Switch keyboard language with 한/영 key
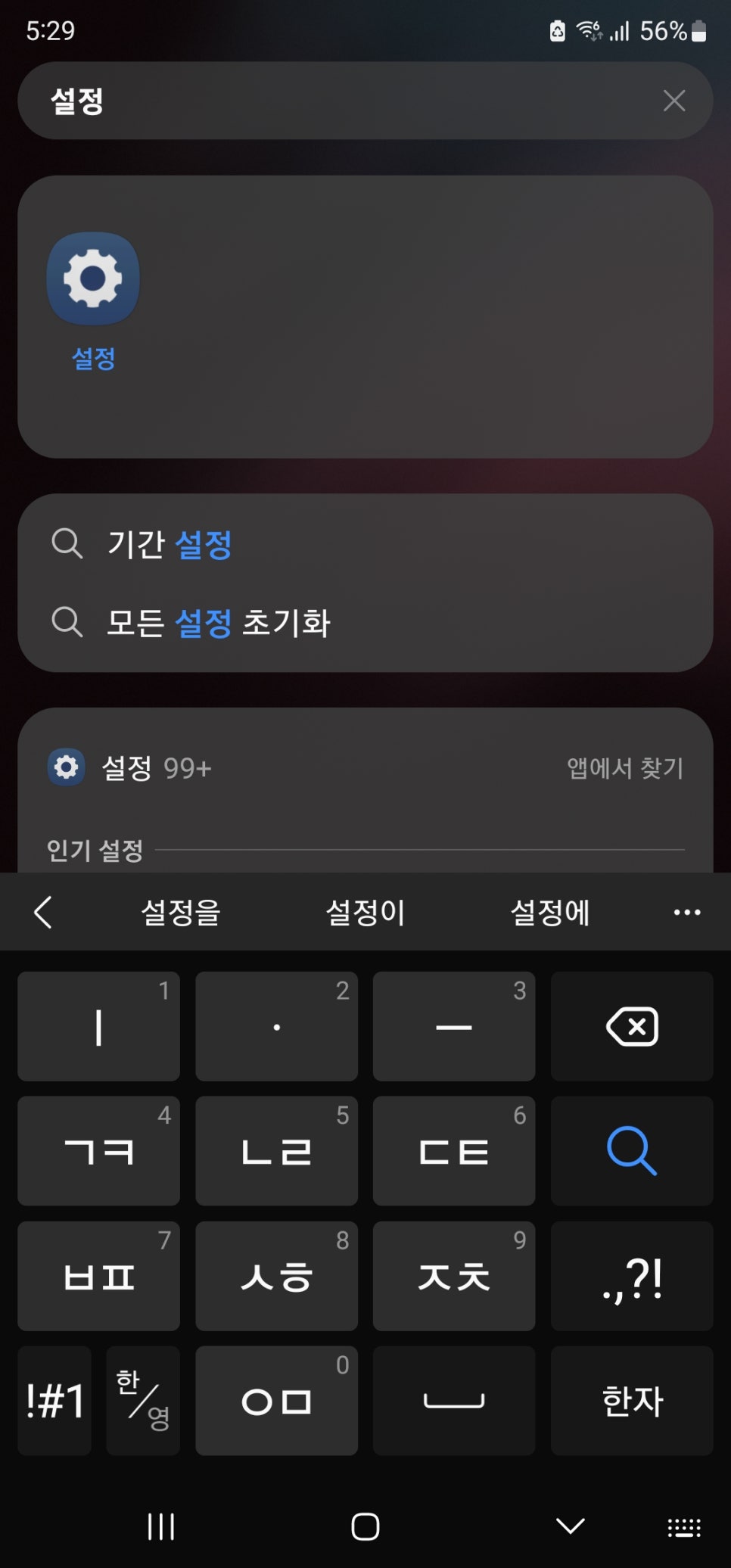This screenshot has height=1568, width=731. [x=143, y=1401]
